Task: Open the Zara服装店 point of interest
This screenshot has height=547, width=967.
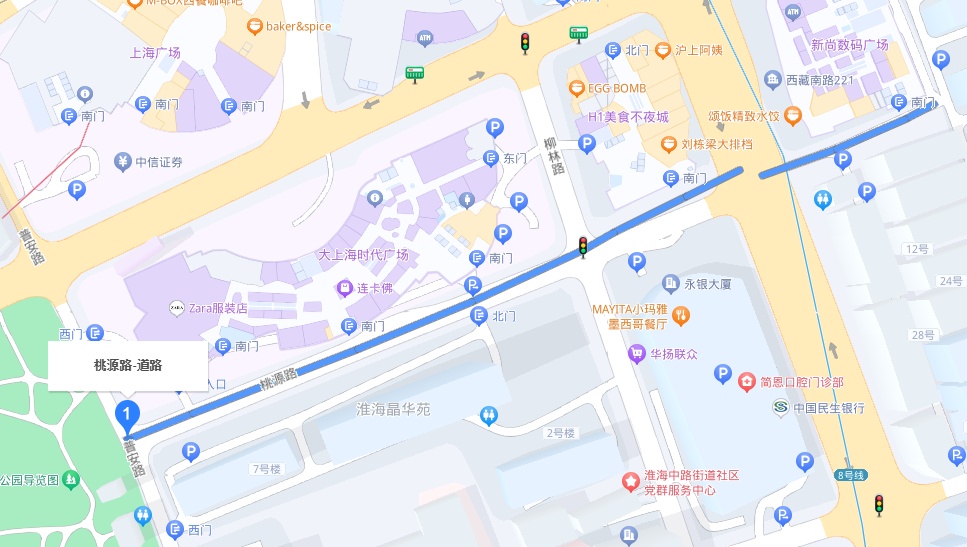Action: [x=177, y=308]
